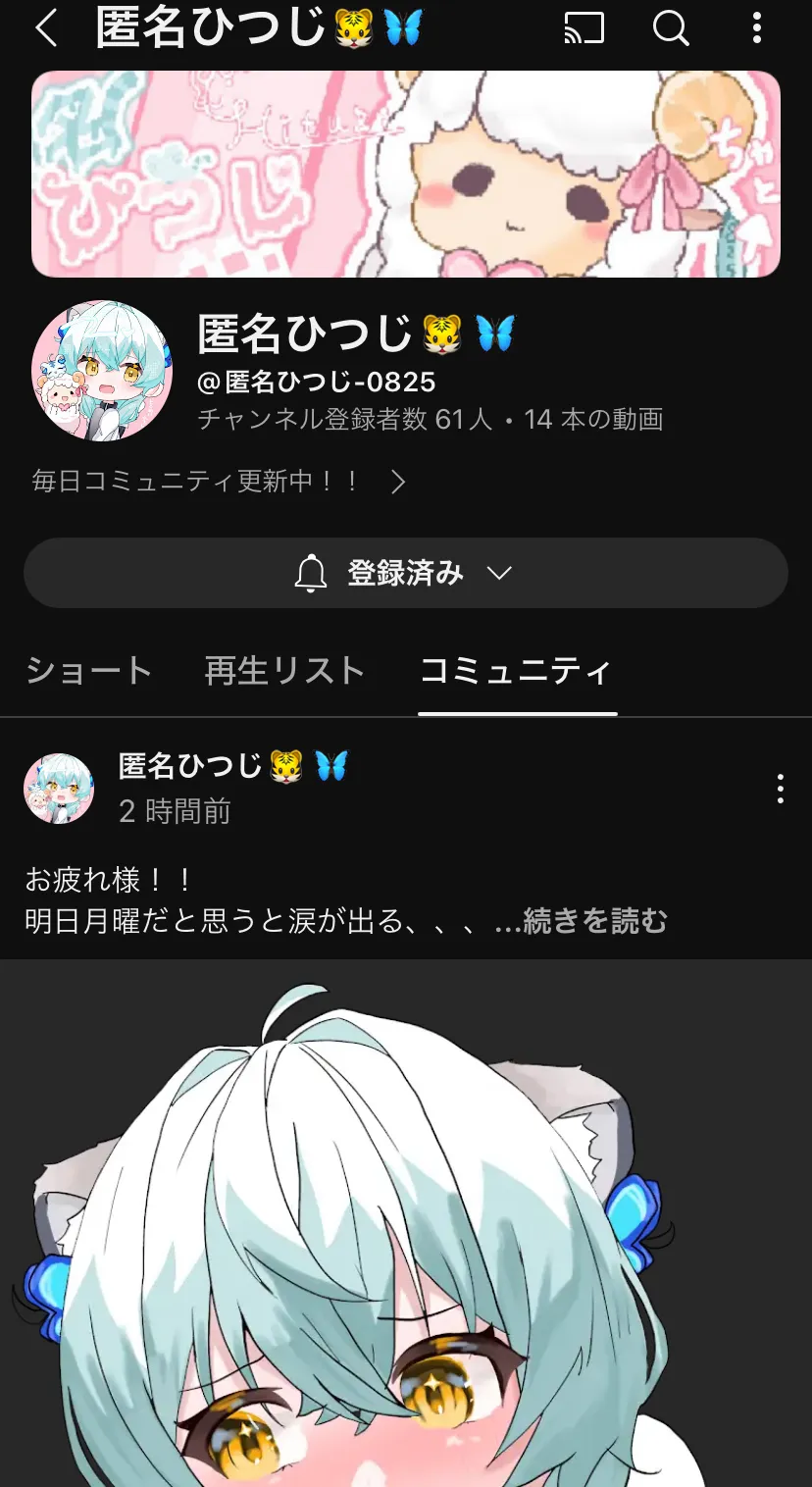
Task: Tap the post author's small avatar
Action: tap(59, 789)
